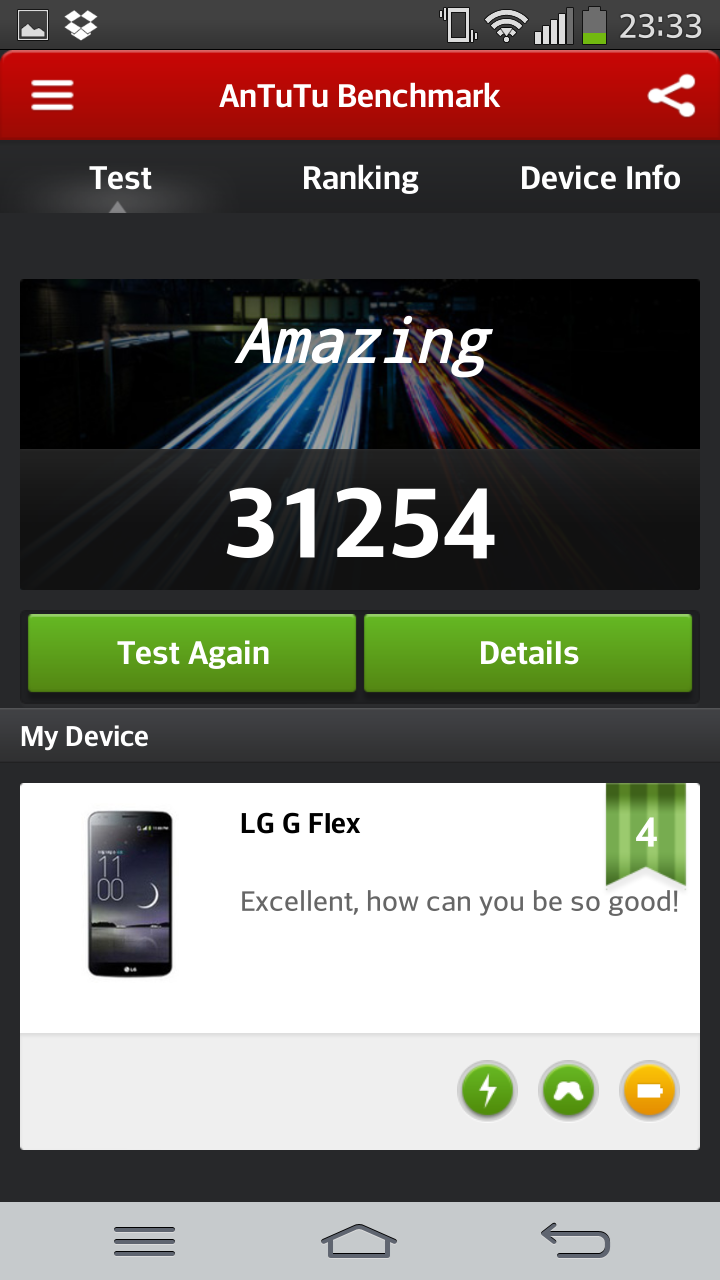Switch to the Ranking tab

360,178
